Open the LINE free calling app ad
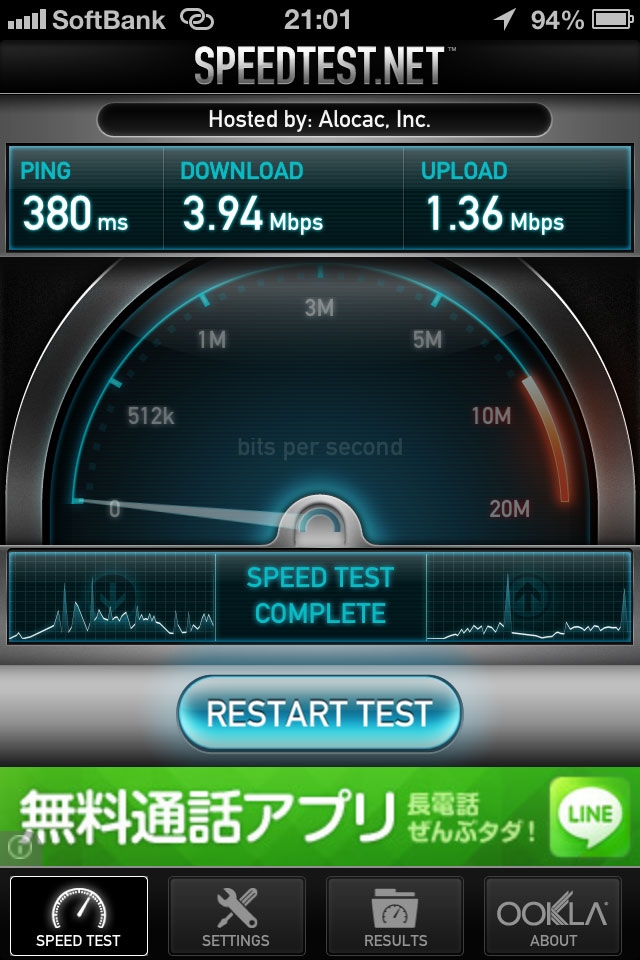This screenshot has height=960, width=640. (320, 816)
